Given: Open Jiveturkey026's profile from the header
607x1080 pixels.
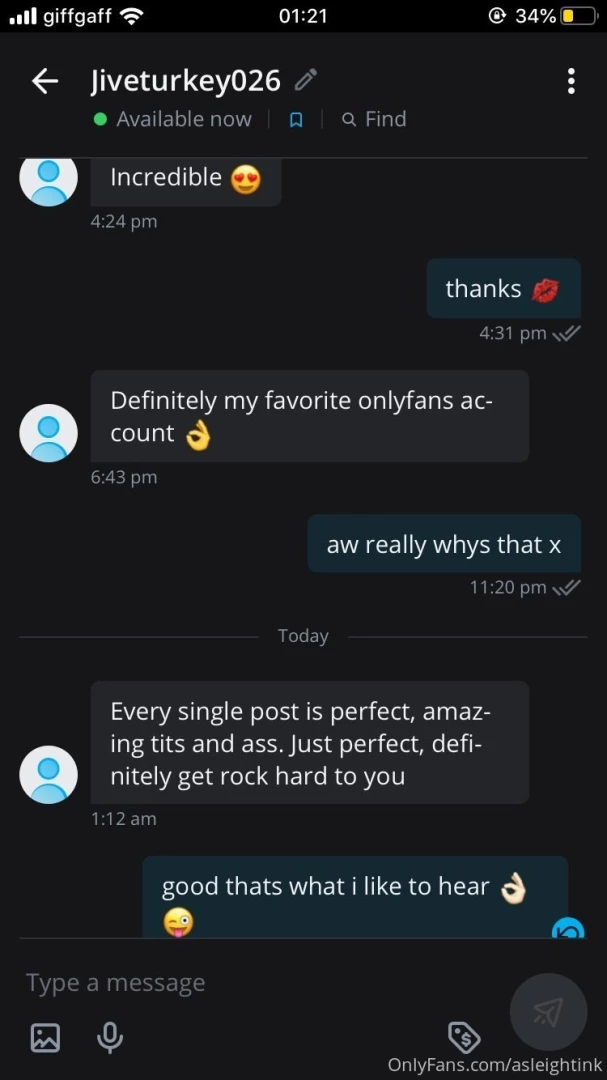Looking at the screenshot, I should click(185, 81).
